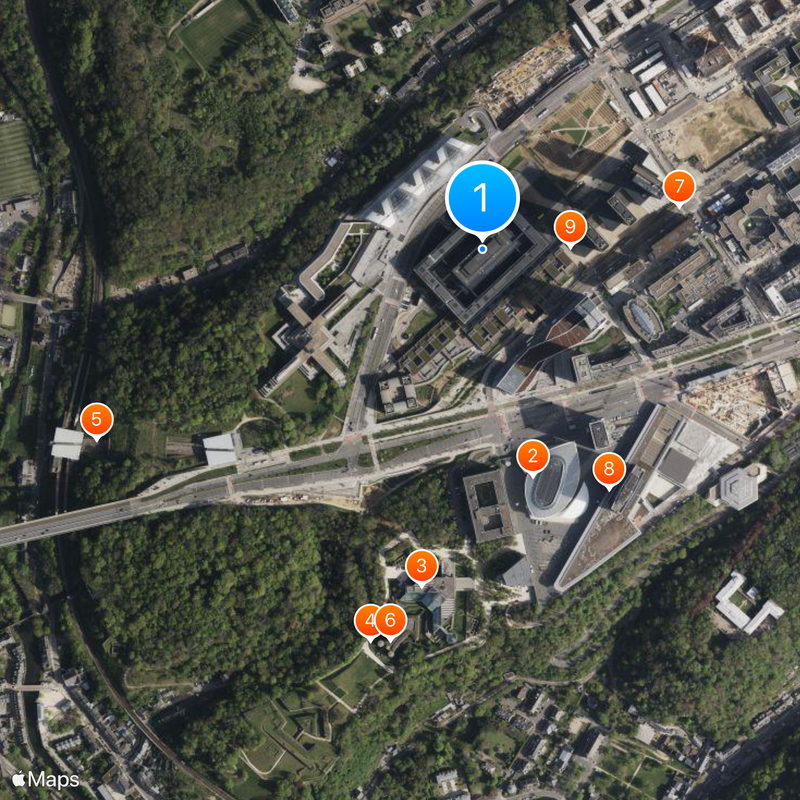Open map marker number 3
Image resolution: width=800 pixels, height=800 pixels.
pyautogui.click(x=421, y=567)
